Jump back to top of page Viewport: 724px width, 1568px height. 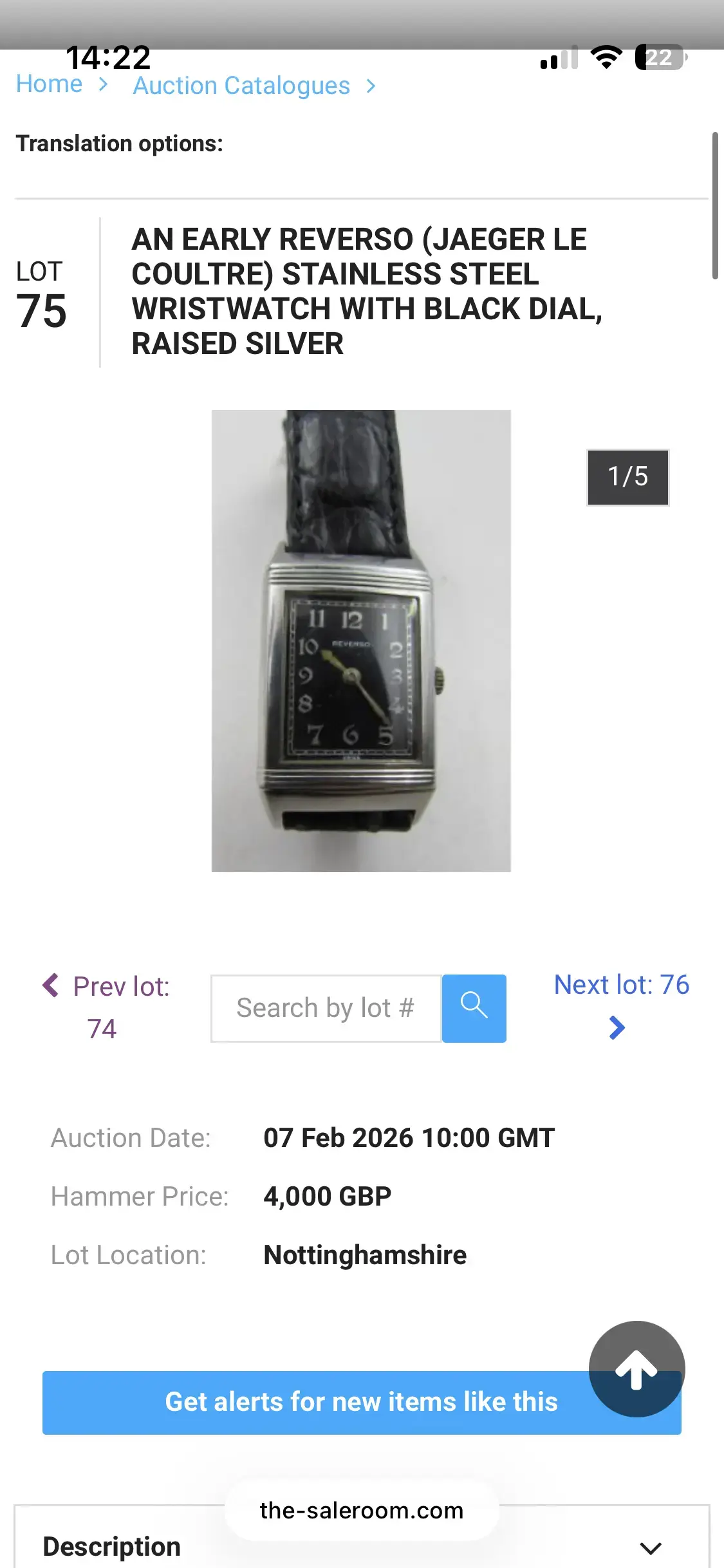click(x=636, y=1368)
